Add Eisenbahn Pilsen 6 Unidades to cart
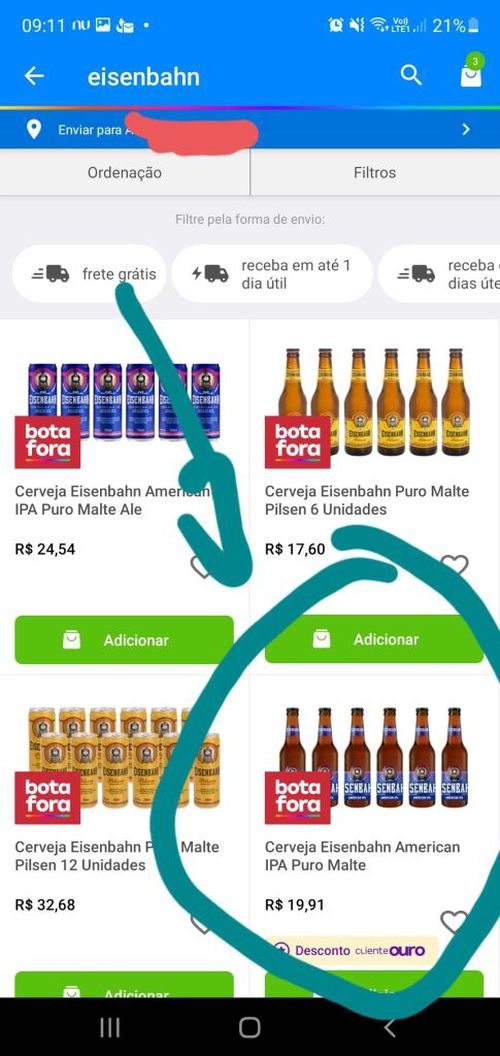The height and width of the screenshot is (1056, 500). pos(374,640)
